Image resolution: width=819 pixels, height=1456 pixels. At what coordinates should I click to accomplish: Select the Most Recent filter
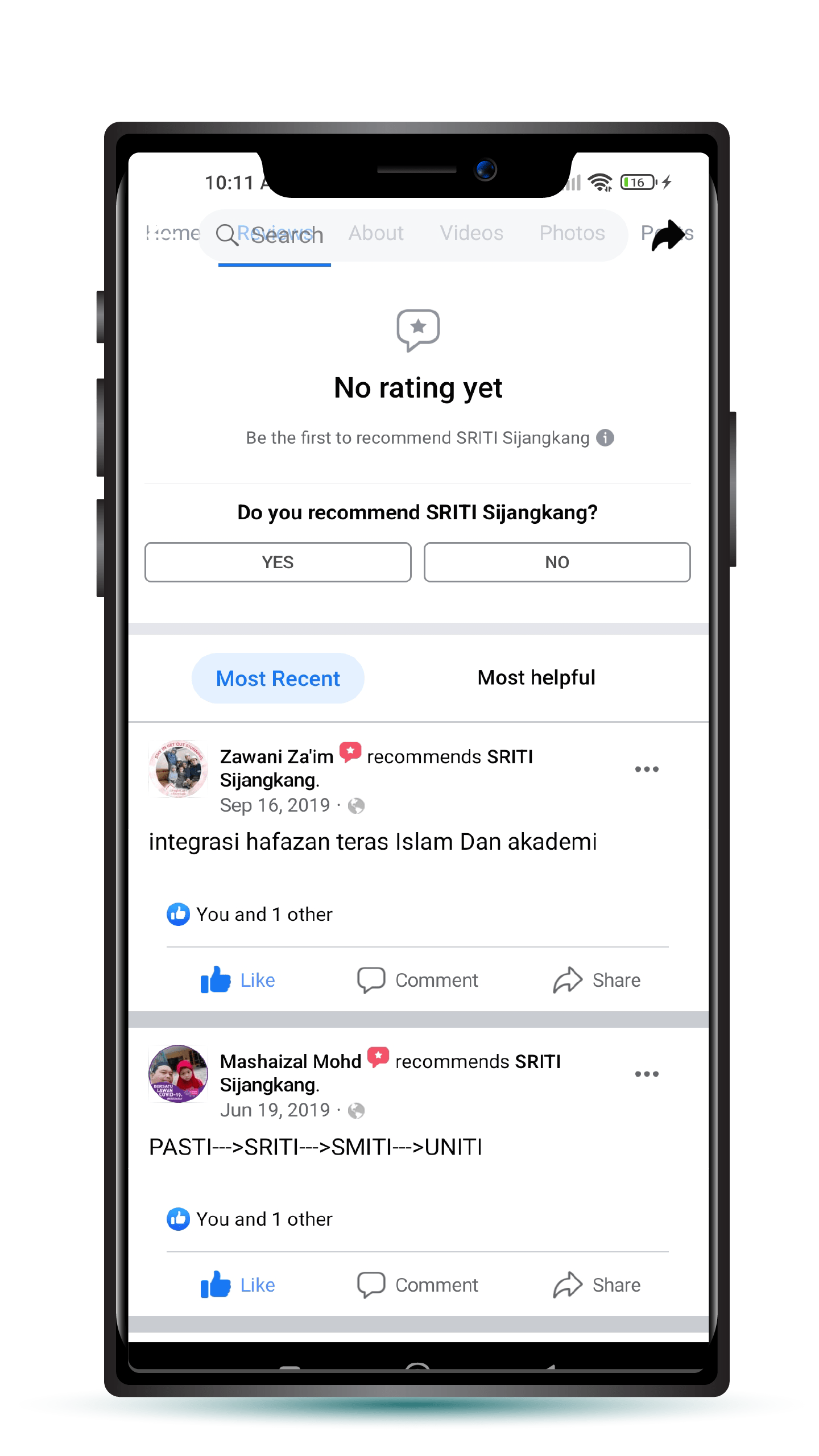278,678
